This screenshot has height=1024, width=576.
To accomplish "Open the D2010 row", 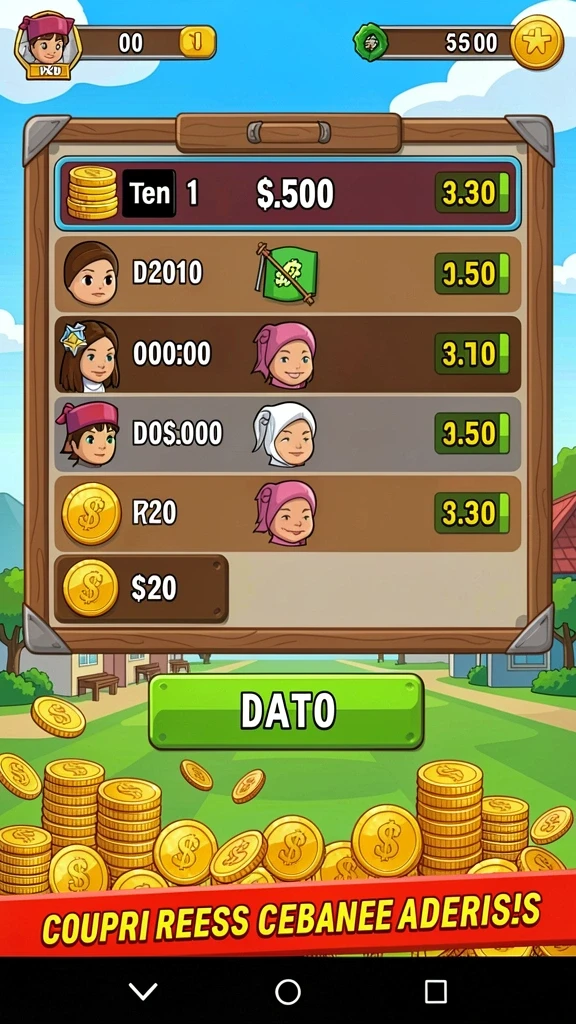I will click(x=288, y=274).
